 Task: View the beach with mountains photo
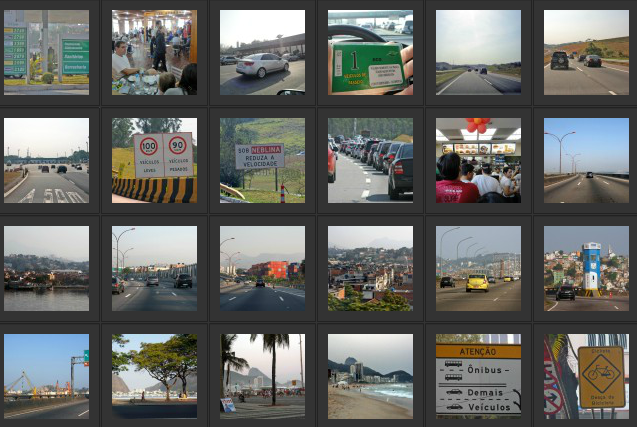coord(370,376)
